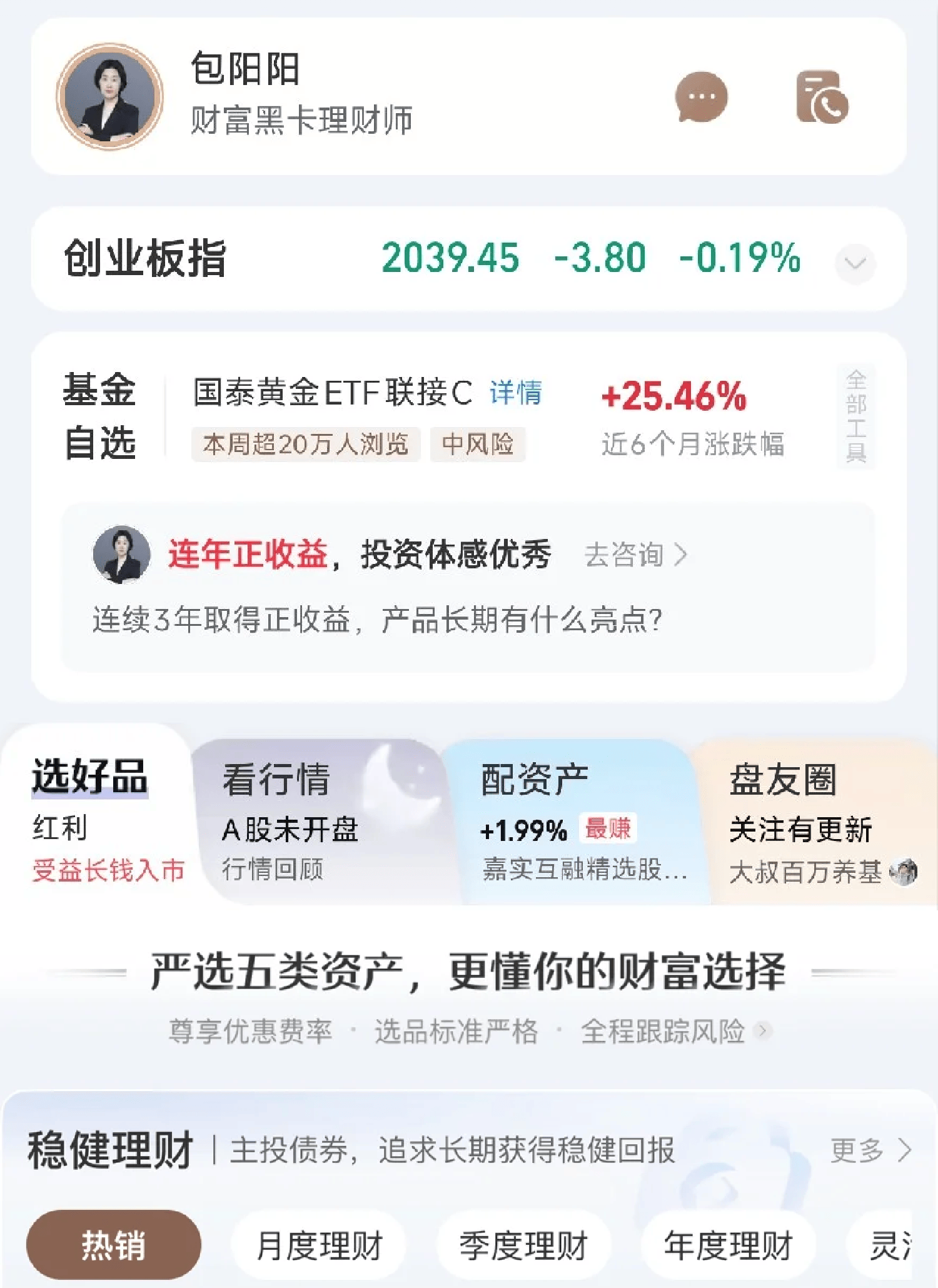938x1288 pixels.
Task: Choose the 月度理财 chip
Action: pos(319,1245)
